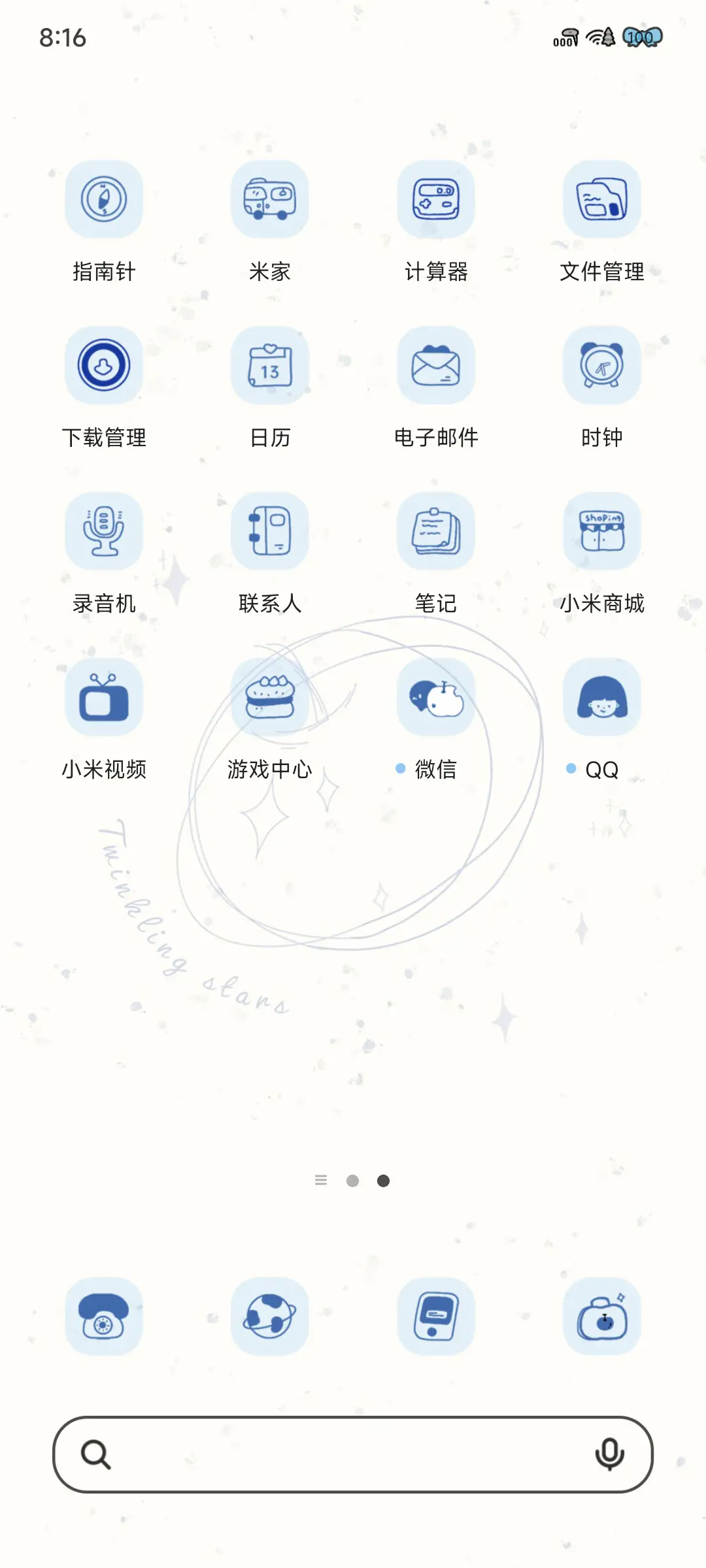Open 下载管理 download manager
The height and width of the screenshot is (1568, 706).
[x=104, y=366]
